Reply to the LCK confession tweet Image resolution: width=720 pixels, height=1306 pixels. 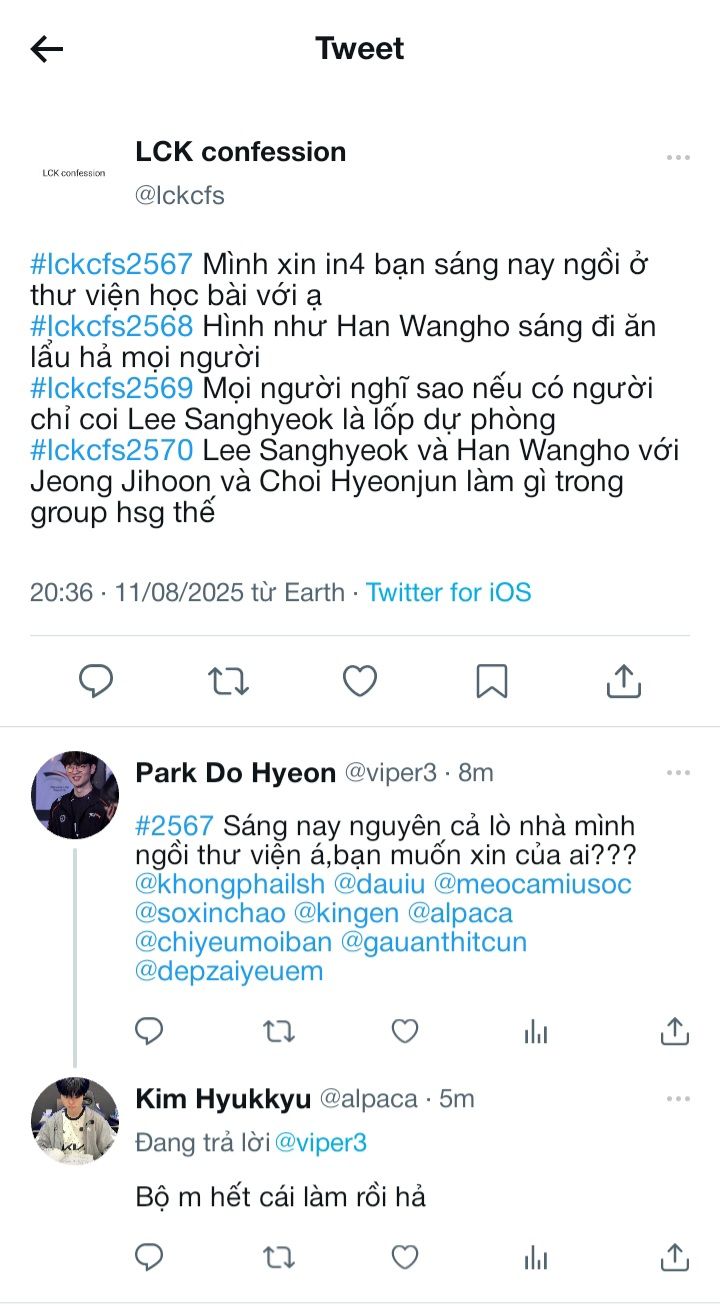click(x=96, y=681)
